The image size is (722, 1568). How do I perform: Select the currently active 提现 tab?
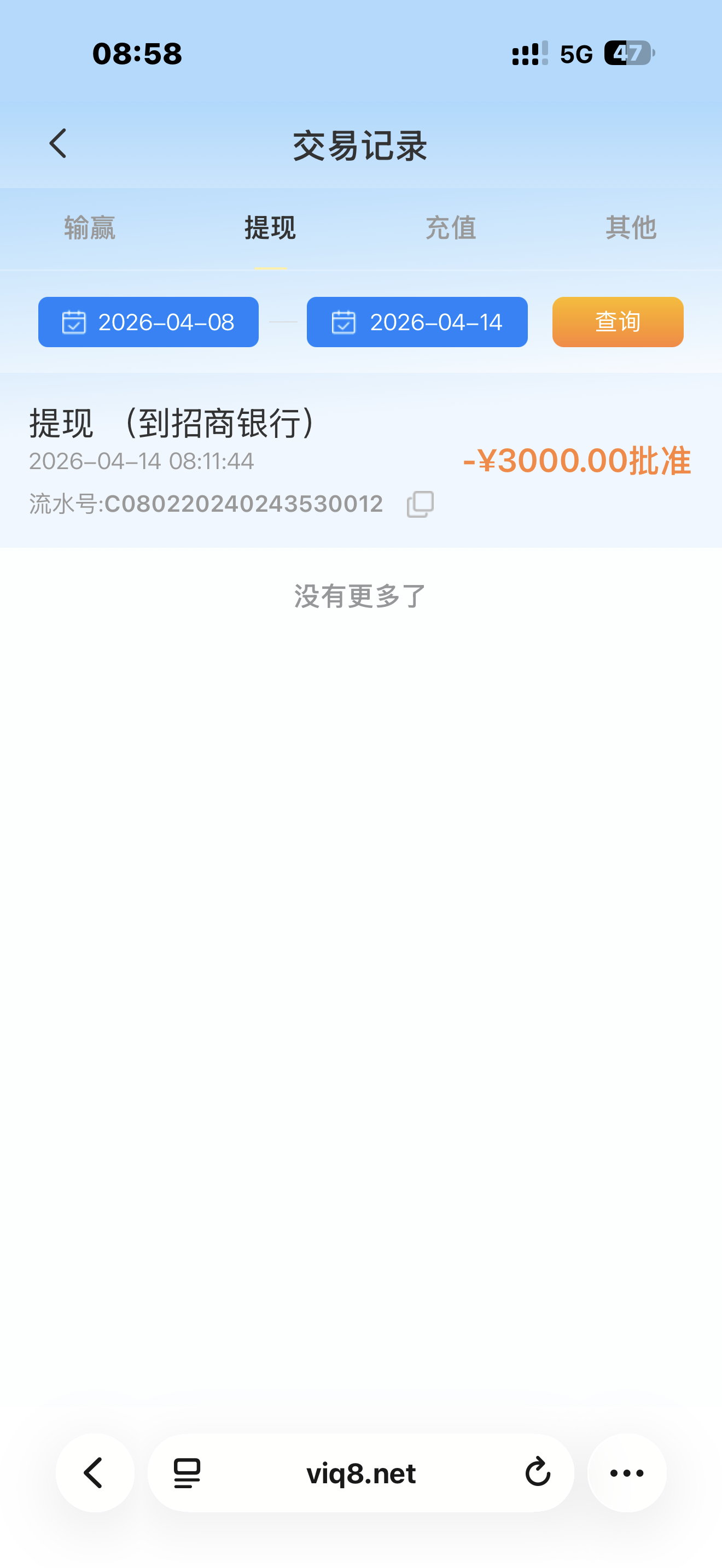[x=270, y=229]
